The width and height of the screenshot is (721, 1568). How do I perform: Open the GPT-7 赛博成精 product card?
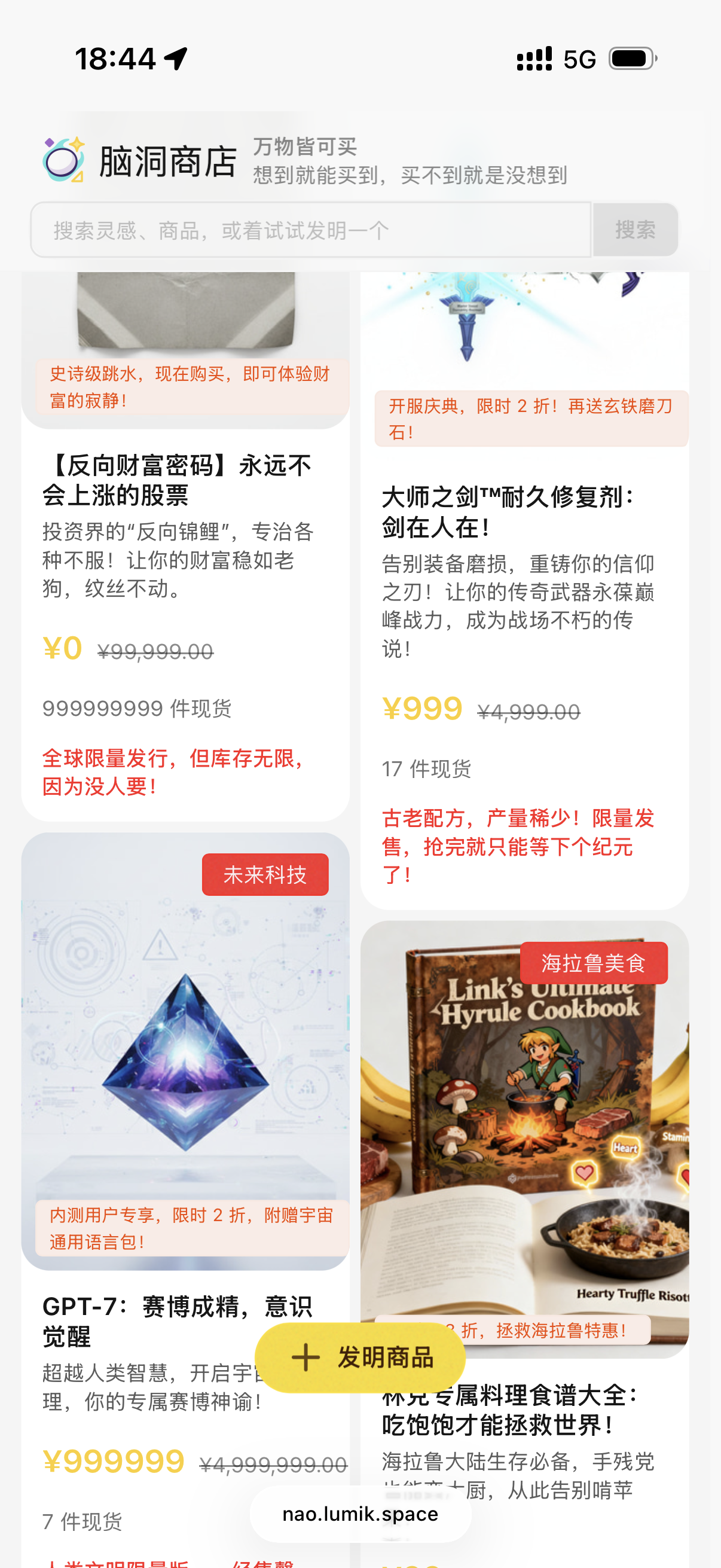tap(185, 1053)
